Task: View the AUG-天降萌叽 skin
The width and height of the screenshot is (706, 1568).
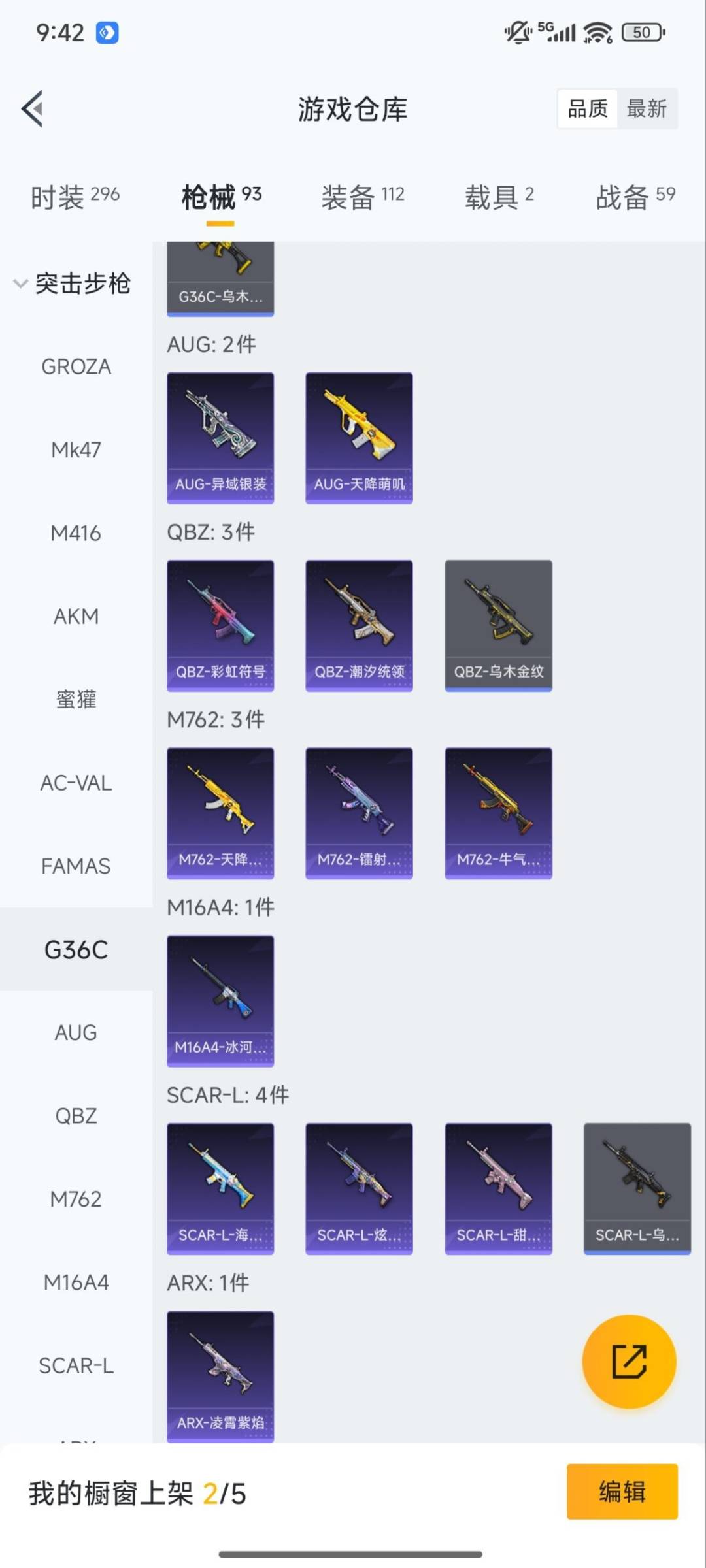Action: 359,438
